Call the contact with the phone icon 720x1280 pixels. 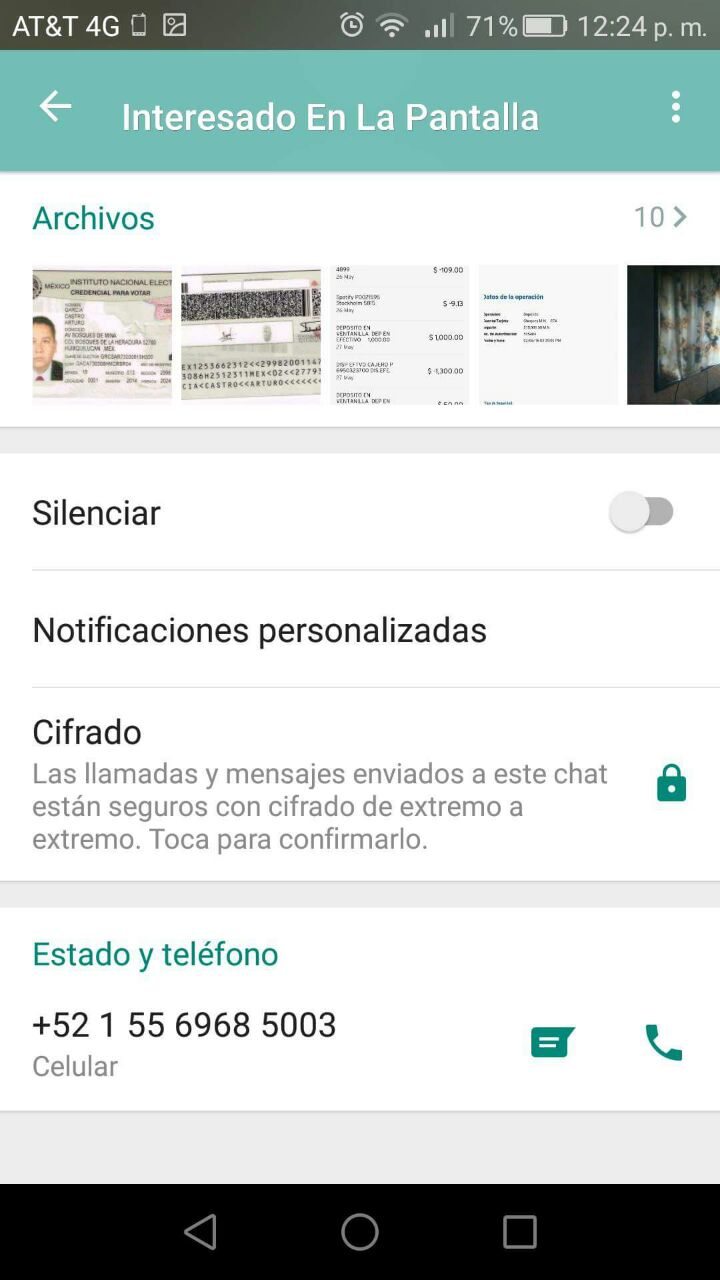(663, 1041)
